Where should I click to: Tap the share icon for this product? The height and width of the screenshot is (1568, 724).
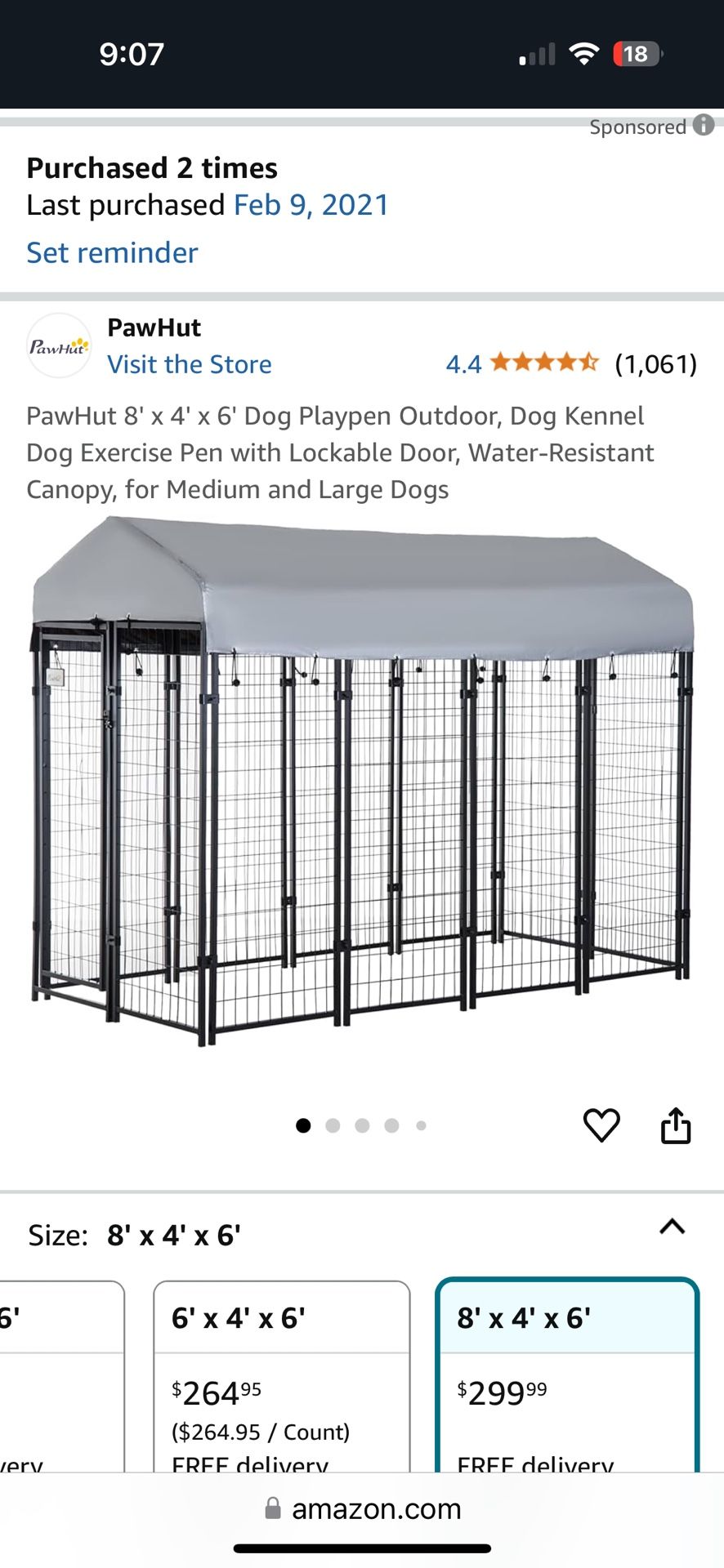pyautogui.click(x=676, y=1124)
